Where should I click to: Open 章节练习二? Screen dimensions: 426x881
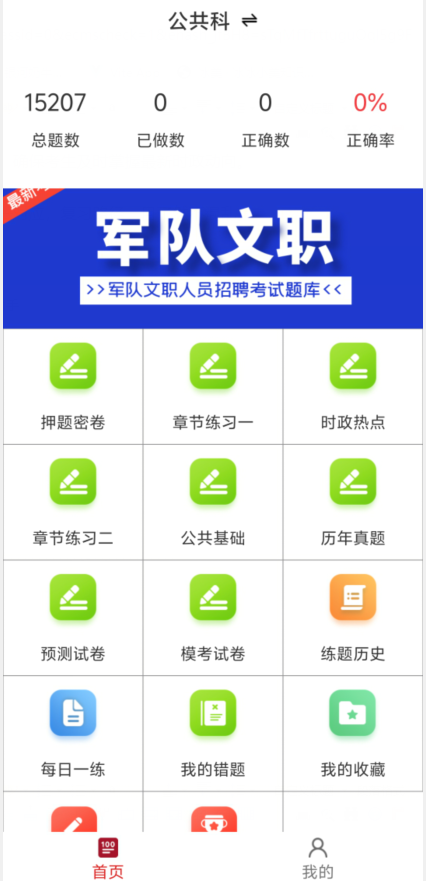point(73,502)
